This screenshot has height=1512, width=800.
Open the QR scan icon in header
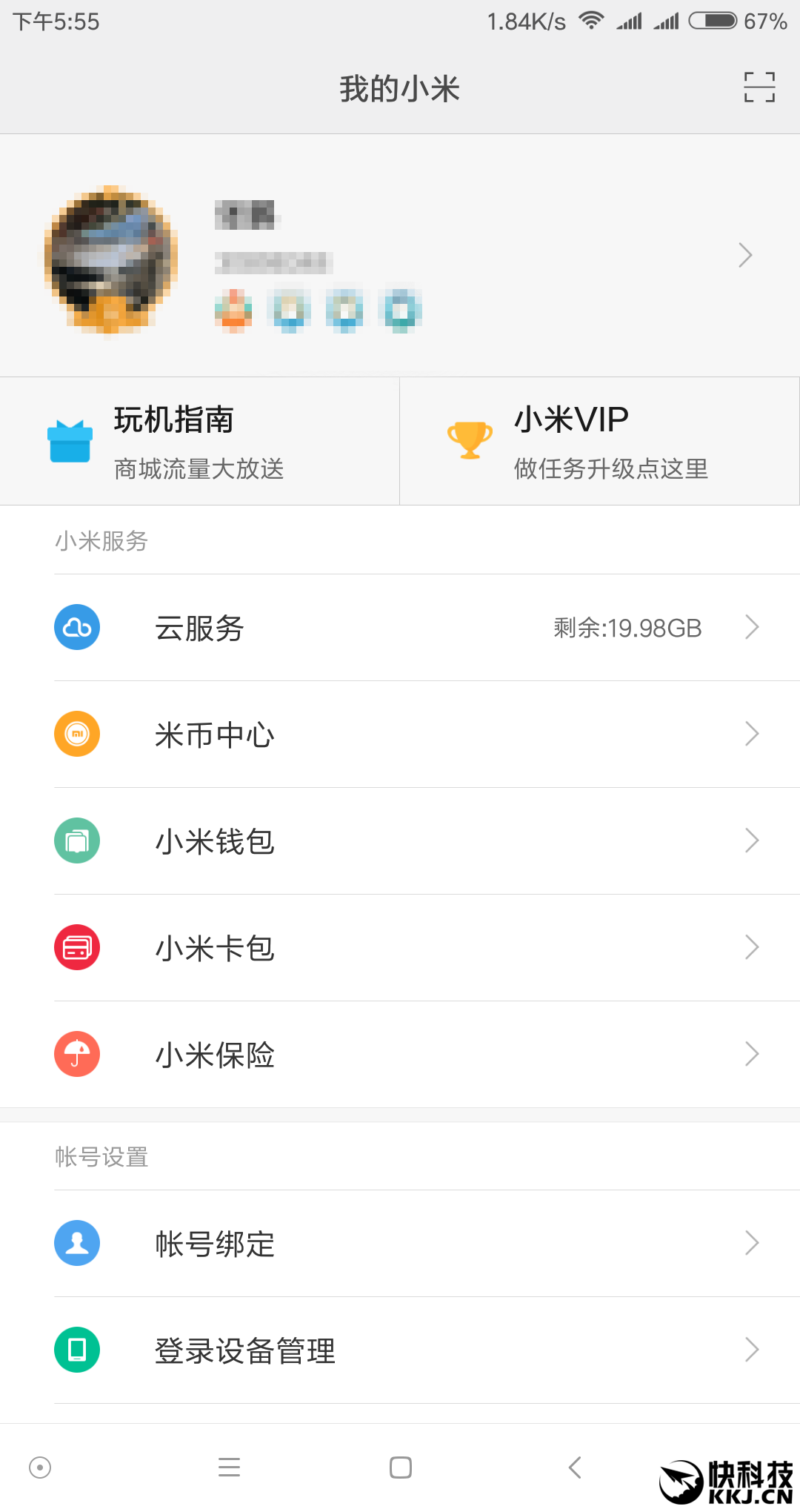(x=759, y=87)
